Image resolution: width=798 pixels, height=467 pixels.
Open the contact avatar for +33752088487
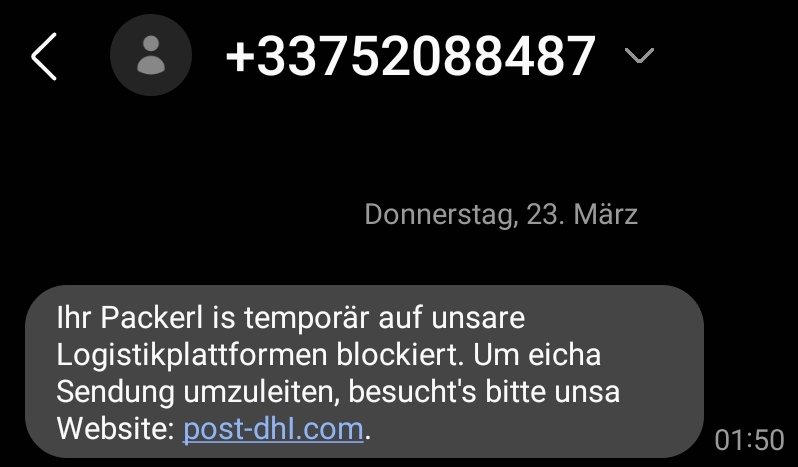point(151,57)
